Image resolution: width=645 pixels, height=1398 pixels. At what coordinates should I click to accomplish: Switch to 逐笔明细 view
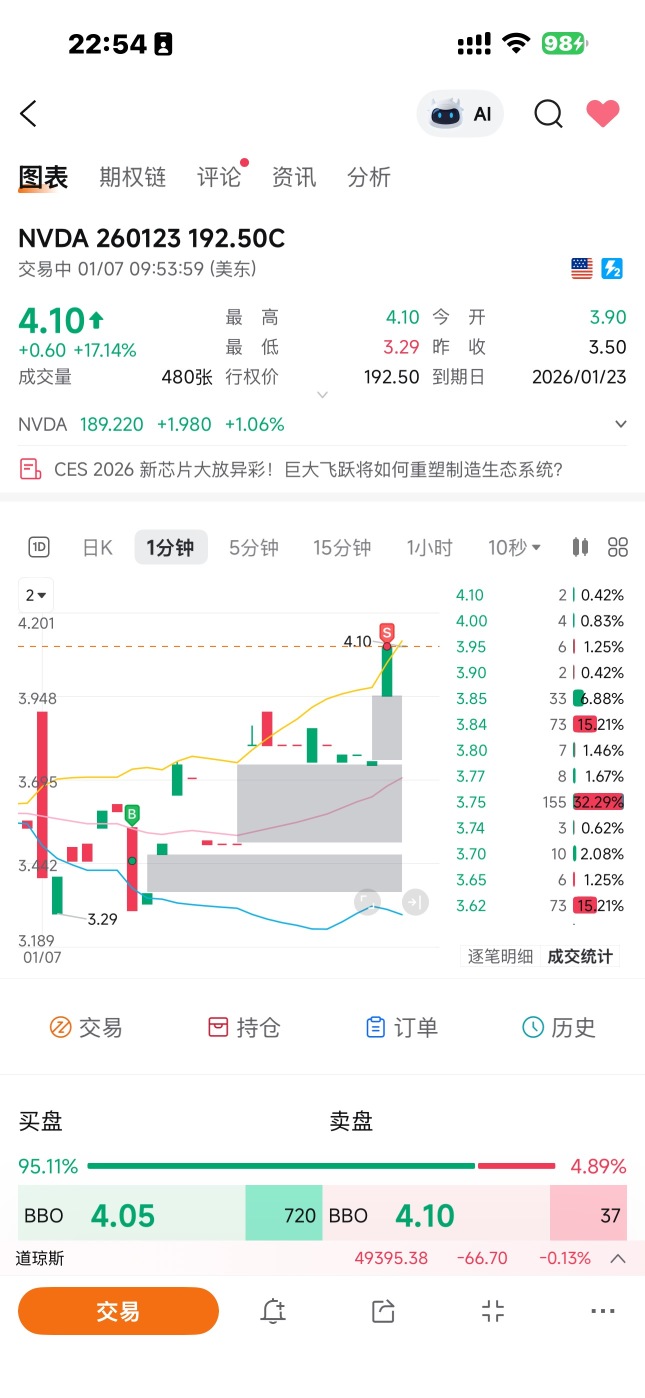500,956
